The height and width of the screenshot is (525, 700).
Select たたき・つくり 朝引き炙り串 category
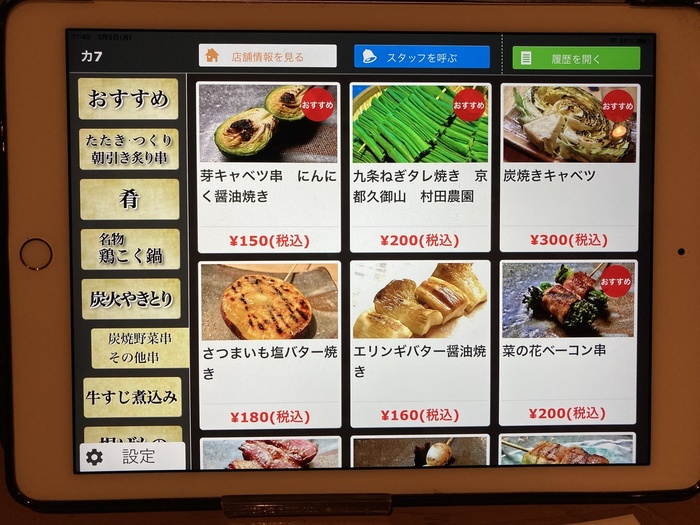[129, 149]
